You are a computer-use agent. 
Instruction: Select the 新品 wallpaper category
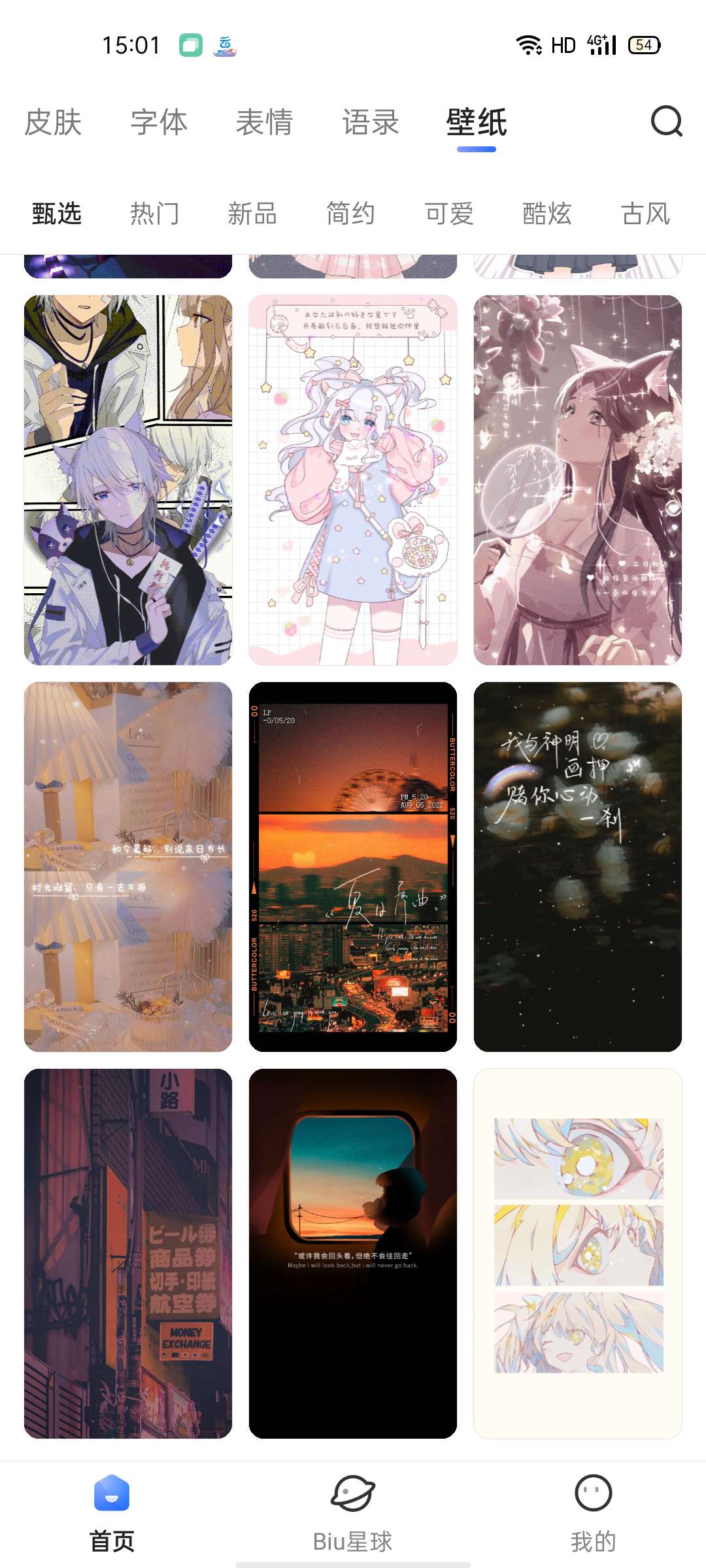tap(252, 214)
